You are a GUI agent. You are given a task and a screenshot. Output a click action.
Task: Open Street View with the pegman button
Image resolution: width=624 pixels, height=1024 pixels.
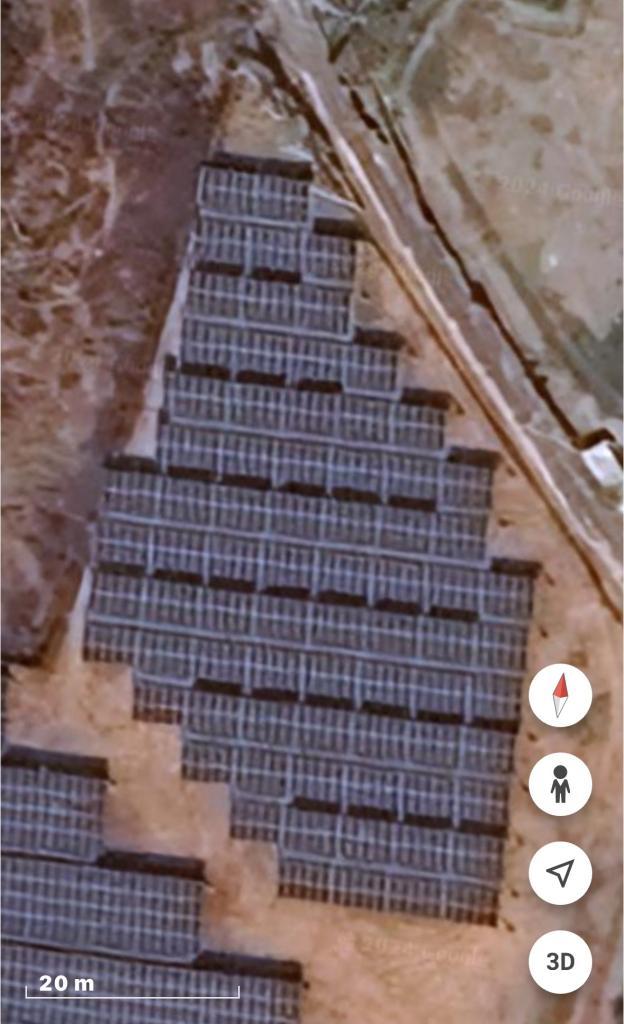560,784
